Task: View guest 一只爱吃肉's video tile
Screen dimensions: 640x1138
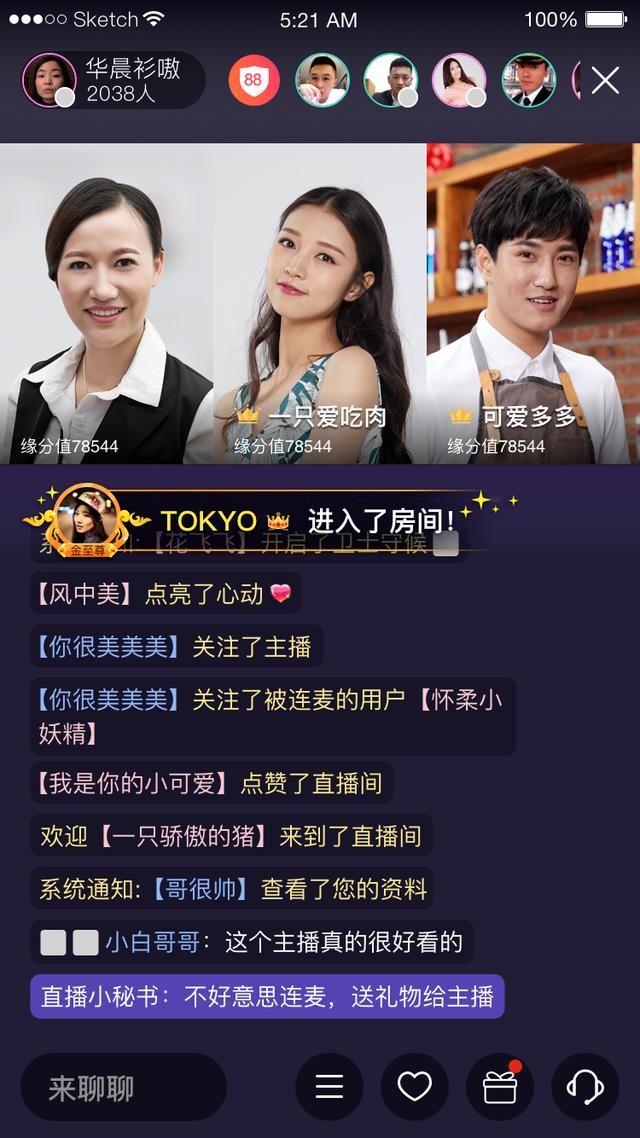Action: [x=320, y=303]
